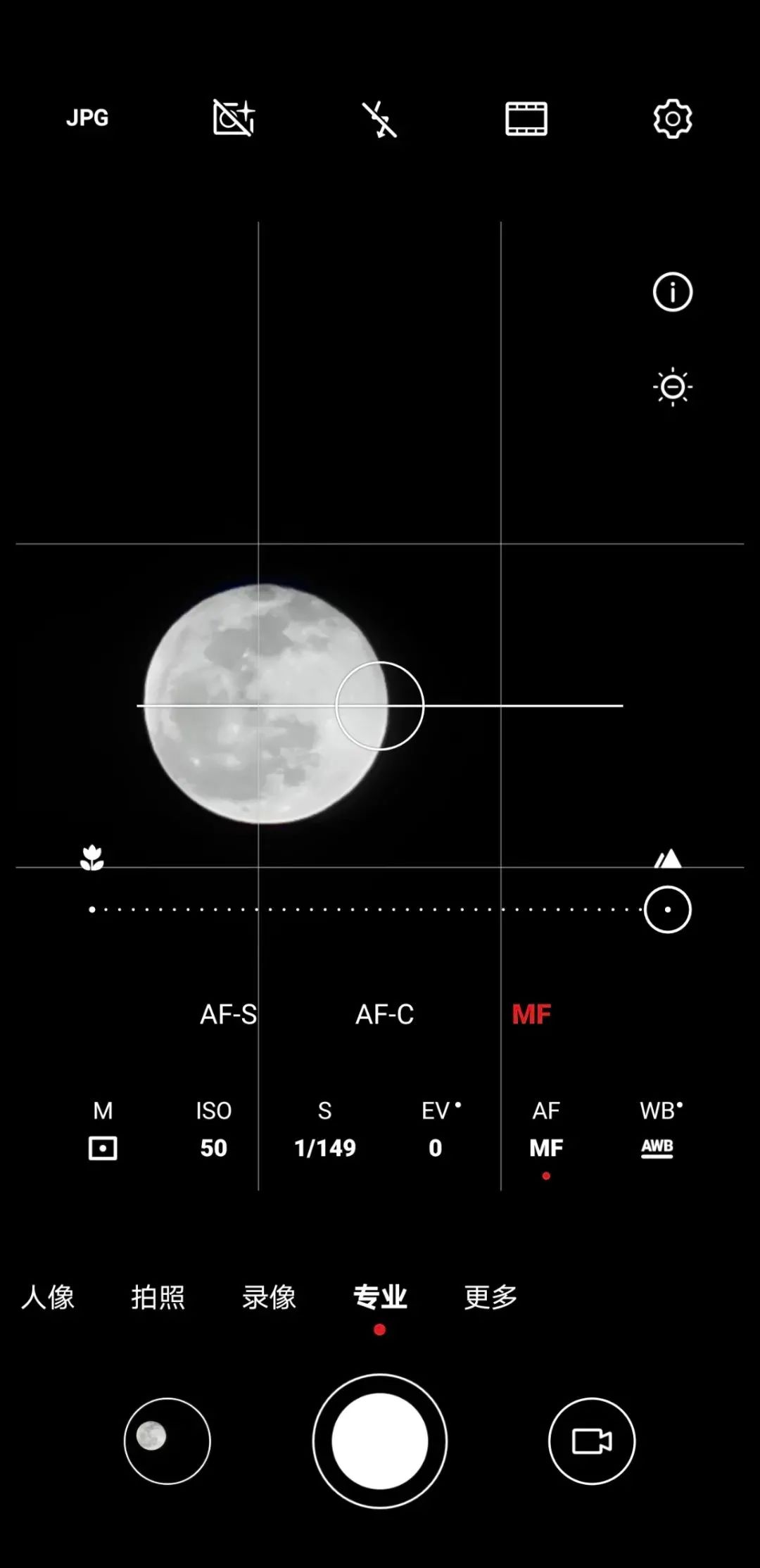Image resolution: width=760 pixels, height=1568 pixels.
Task: Adjust the ISO 50 setting
Action: [213, 1131]
